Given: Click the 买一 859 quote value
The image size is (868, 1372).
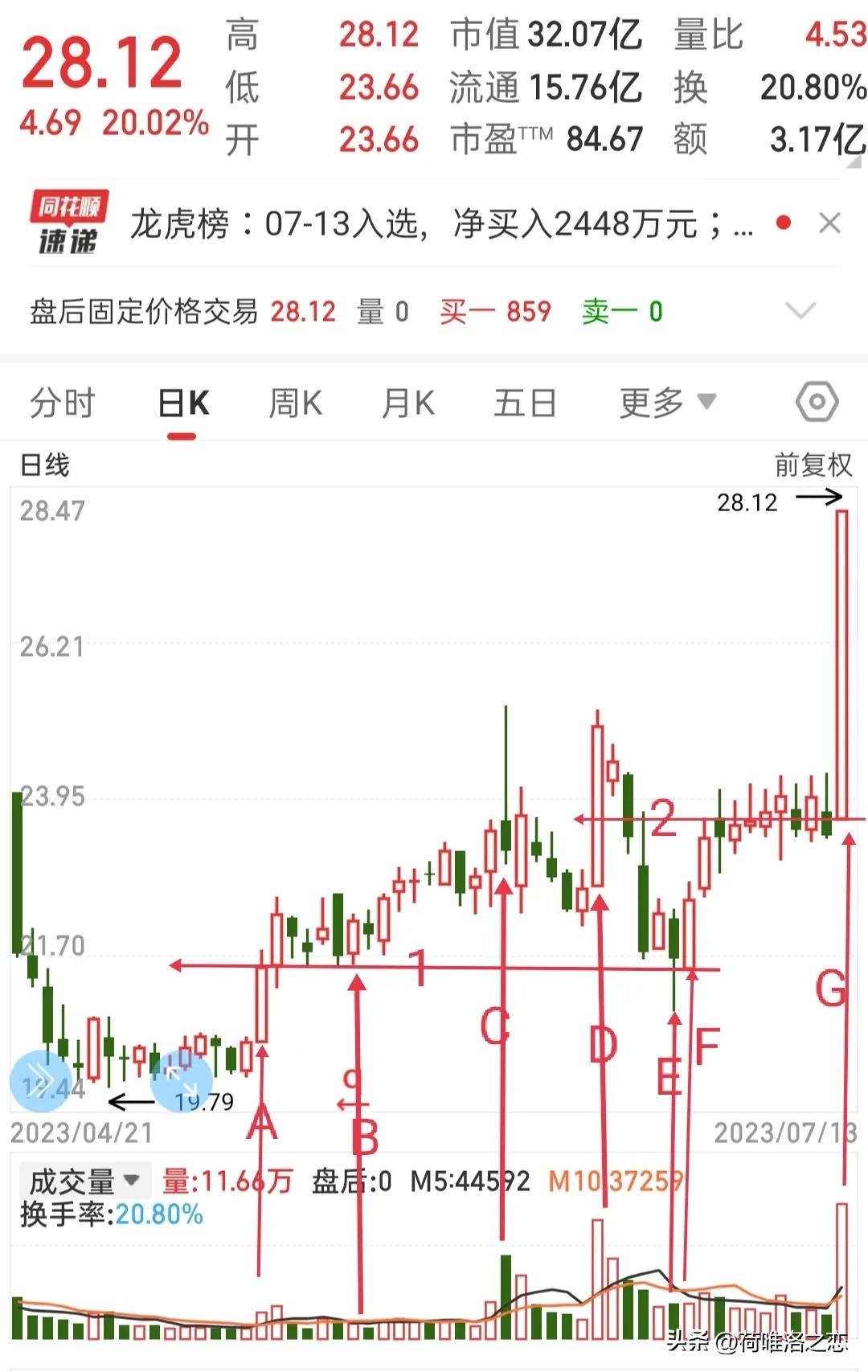Looking at the screenshot, I should tap(496, 312).
